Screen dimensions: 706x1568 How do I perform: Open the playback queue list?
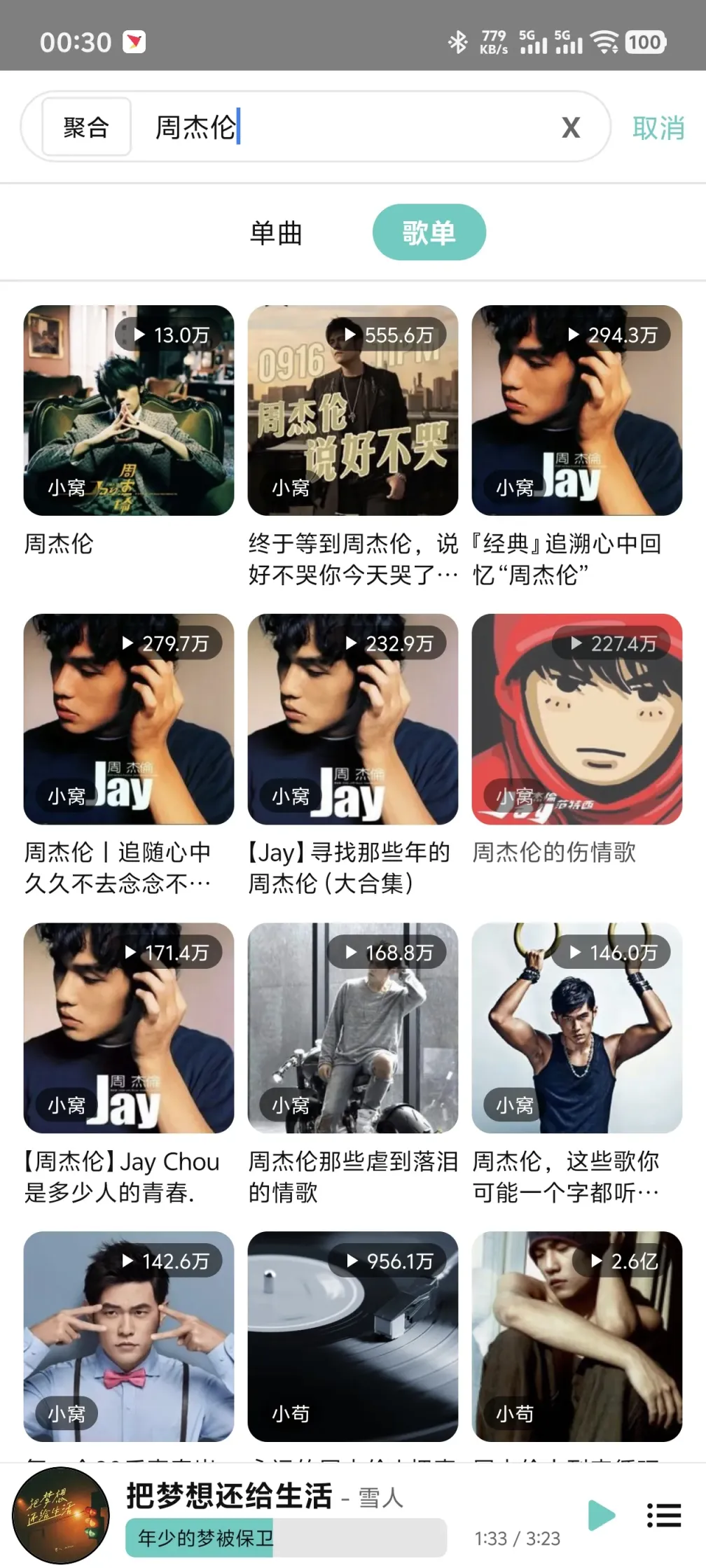(x=663, y=1515)
